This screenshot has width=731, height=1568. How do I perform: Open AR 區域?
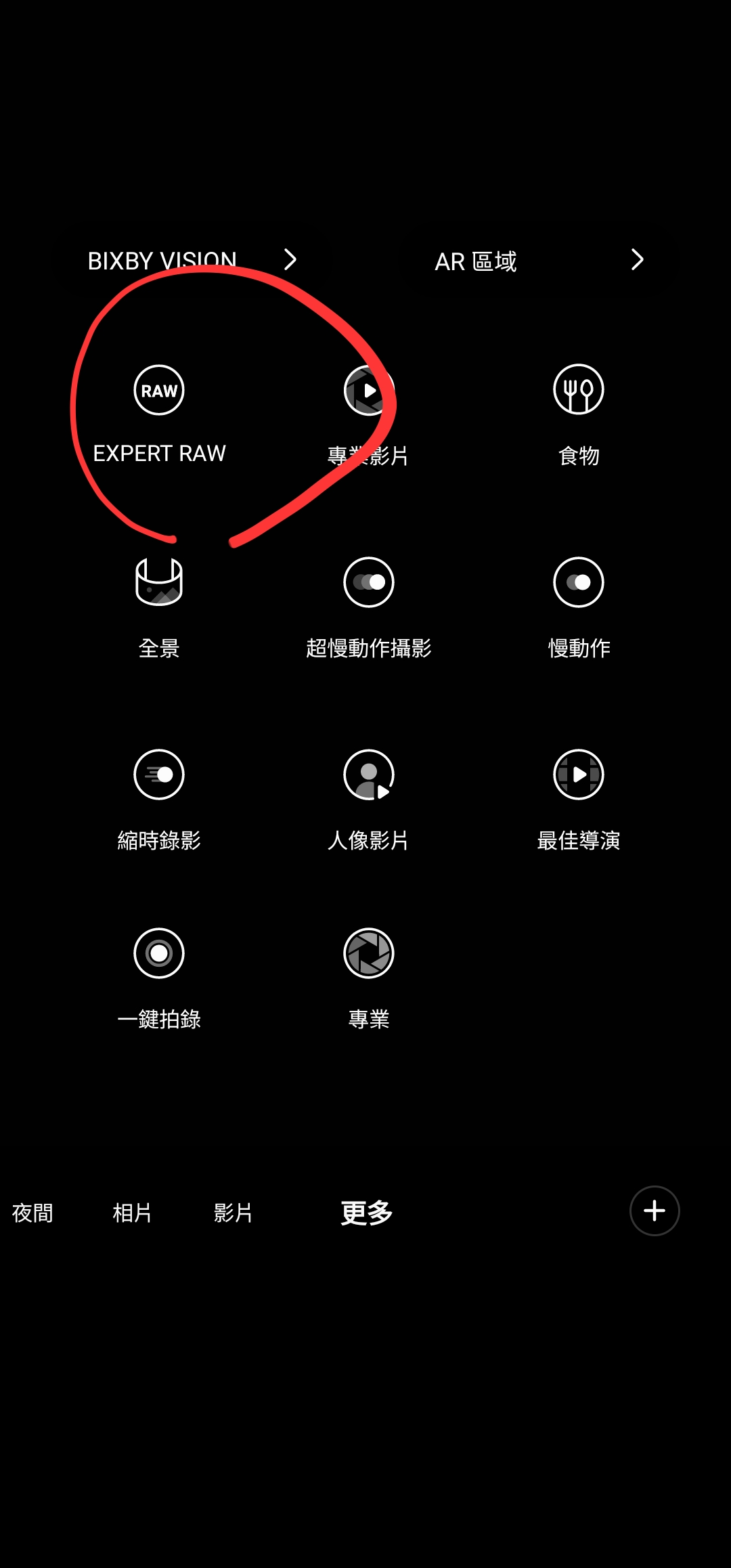click(539, 261)
